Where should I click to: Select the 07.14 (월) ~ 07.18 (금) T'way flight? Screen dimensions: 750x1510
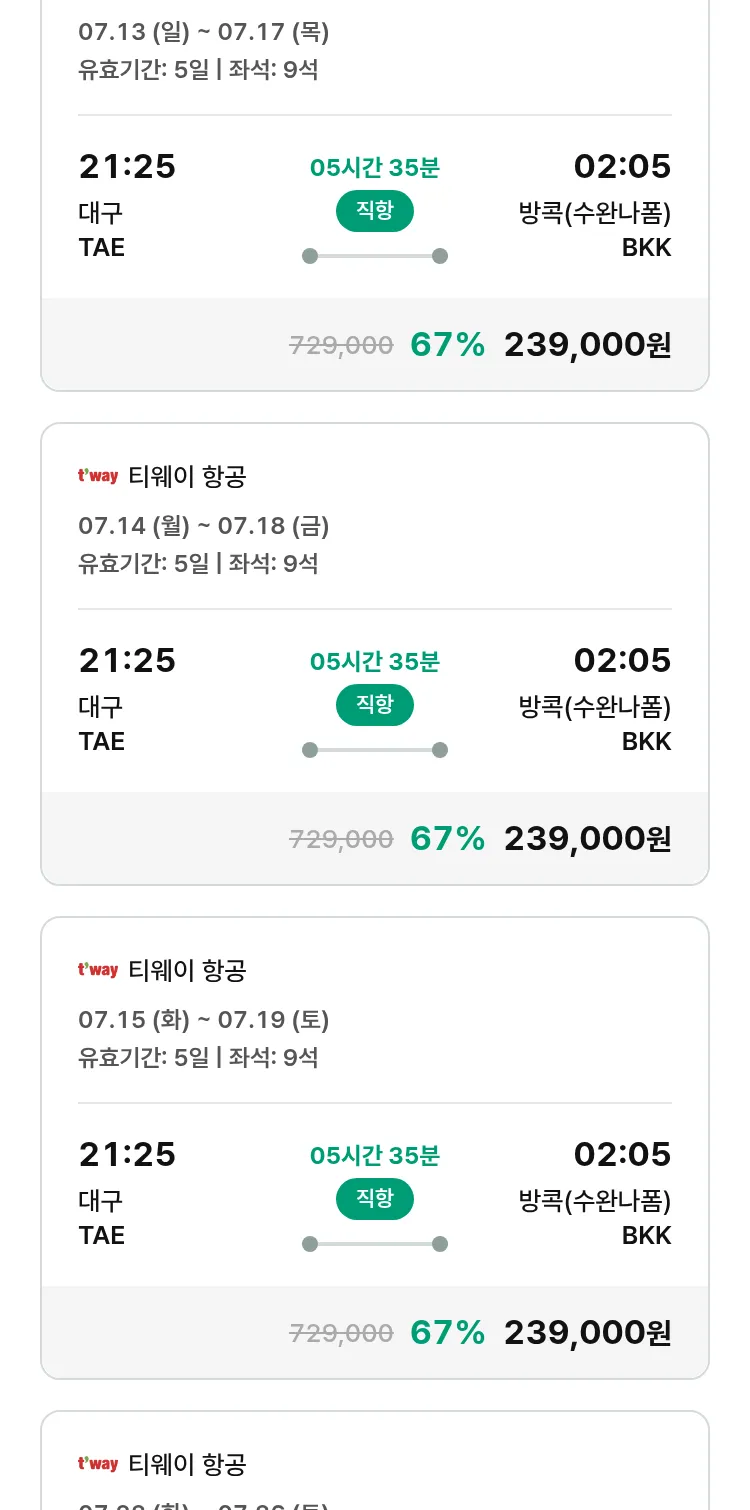[x=375, y=654]
